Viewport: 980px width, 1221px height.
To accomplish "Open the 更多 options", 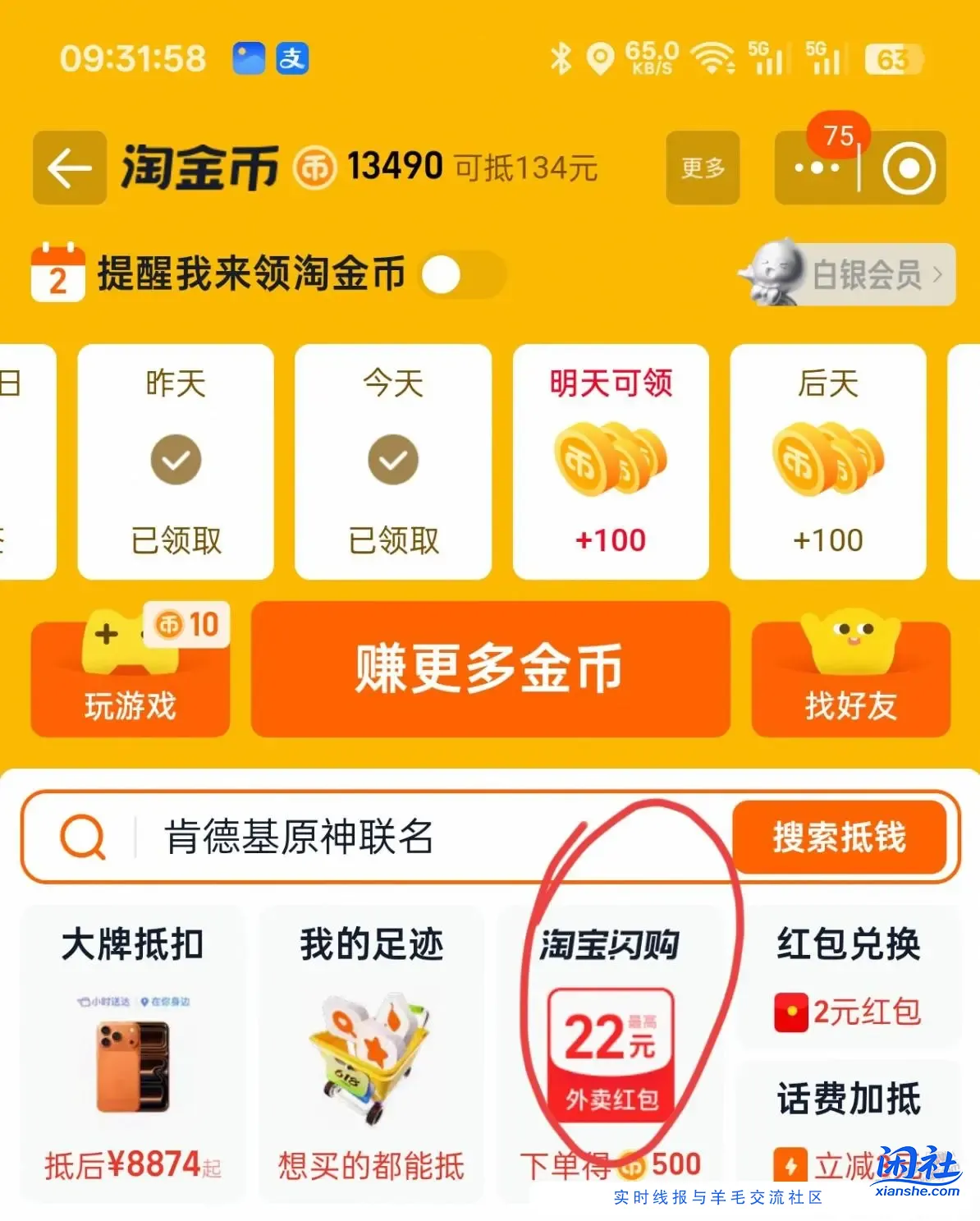I will [x=702, y=167].
